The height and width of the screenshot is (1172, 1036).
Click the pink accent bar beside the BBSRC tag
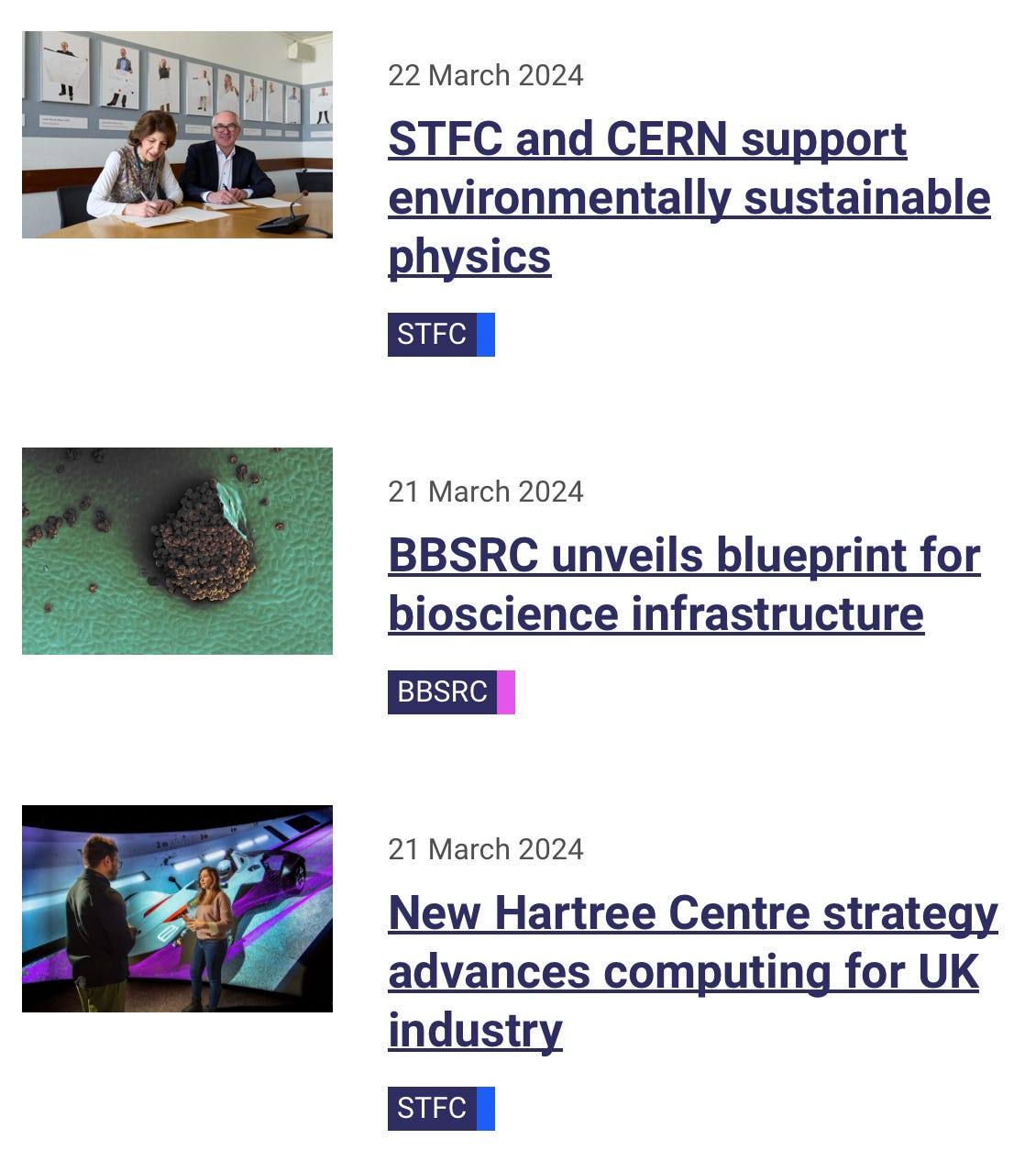[x=507, y=693]
